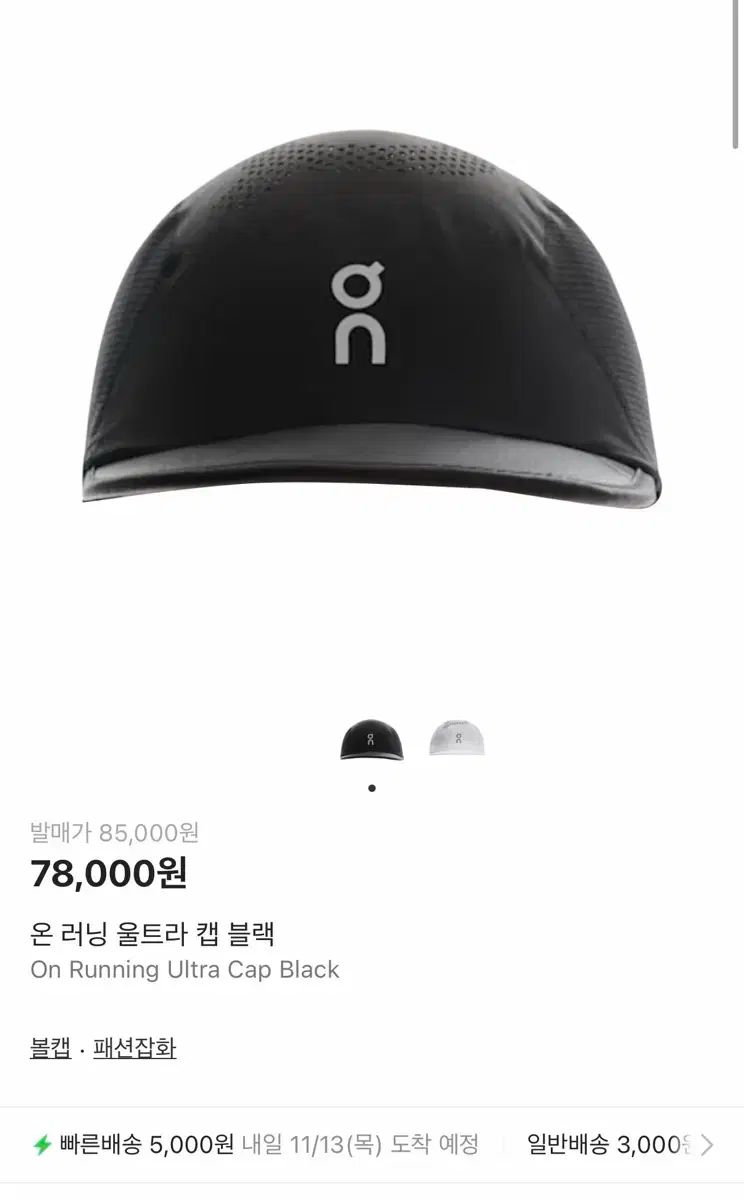Expand shipping options with the chevron arrow
The height and width of the screenshot is (1200, 744).
(x=707, y=1145)
